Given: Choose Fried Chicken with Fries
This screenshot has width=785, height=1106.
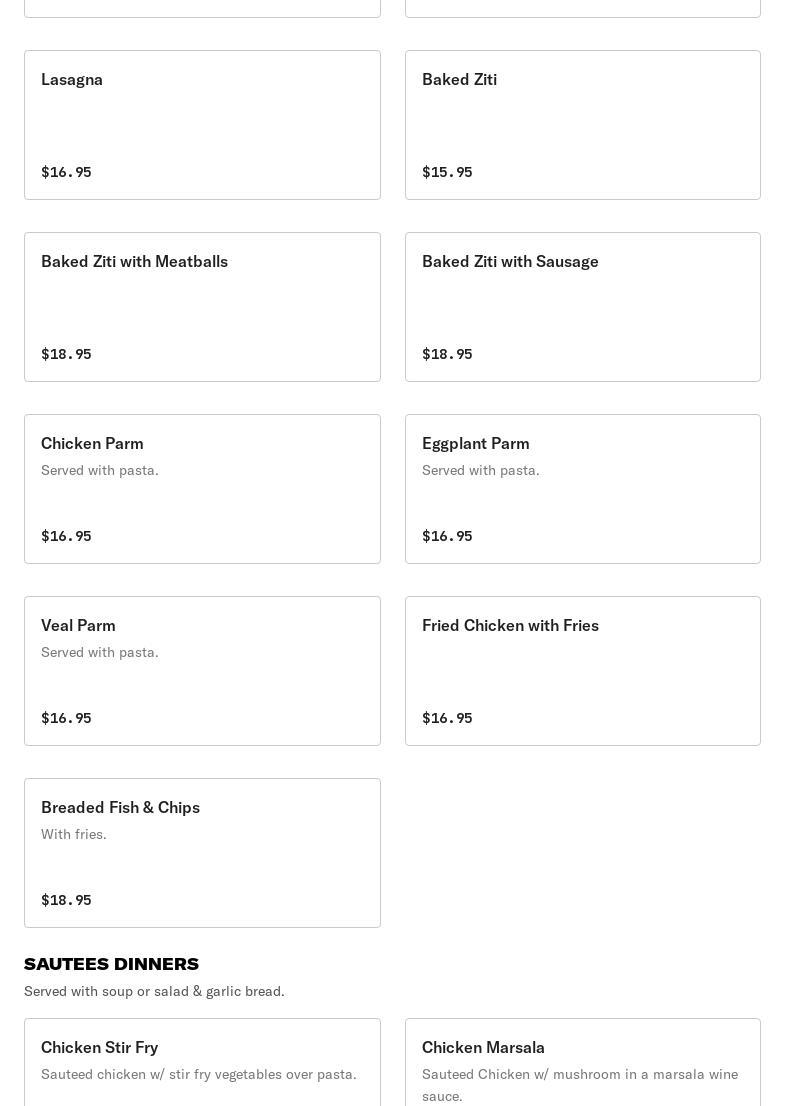Looking at the screenshot, I should 582,671.
